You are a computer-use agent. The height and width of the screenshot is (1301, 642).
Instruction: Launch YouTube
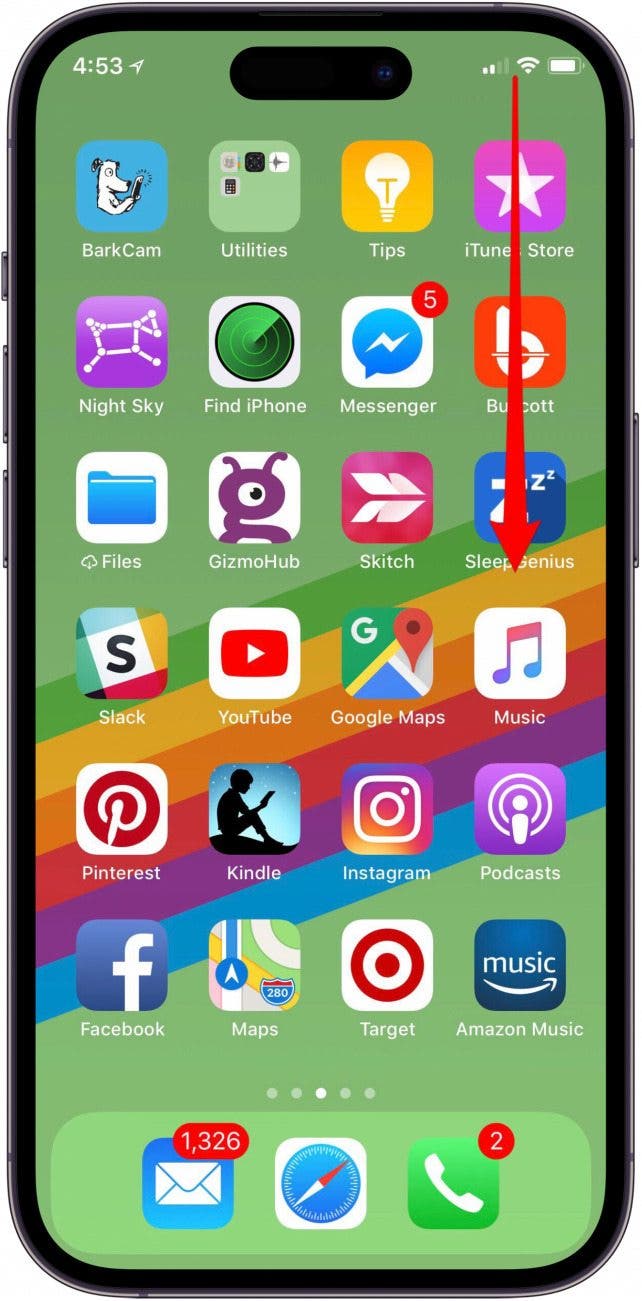(x=254, y=654)
